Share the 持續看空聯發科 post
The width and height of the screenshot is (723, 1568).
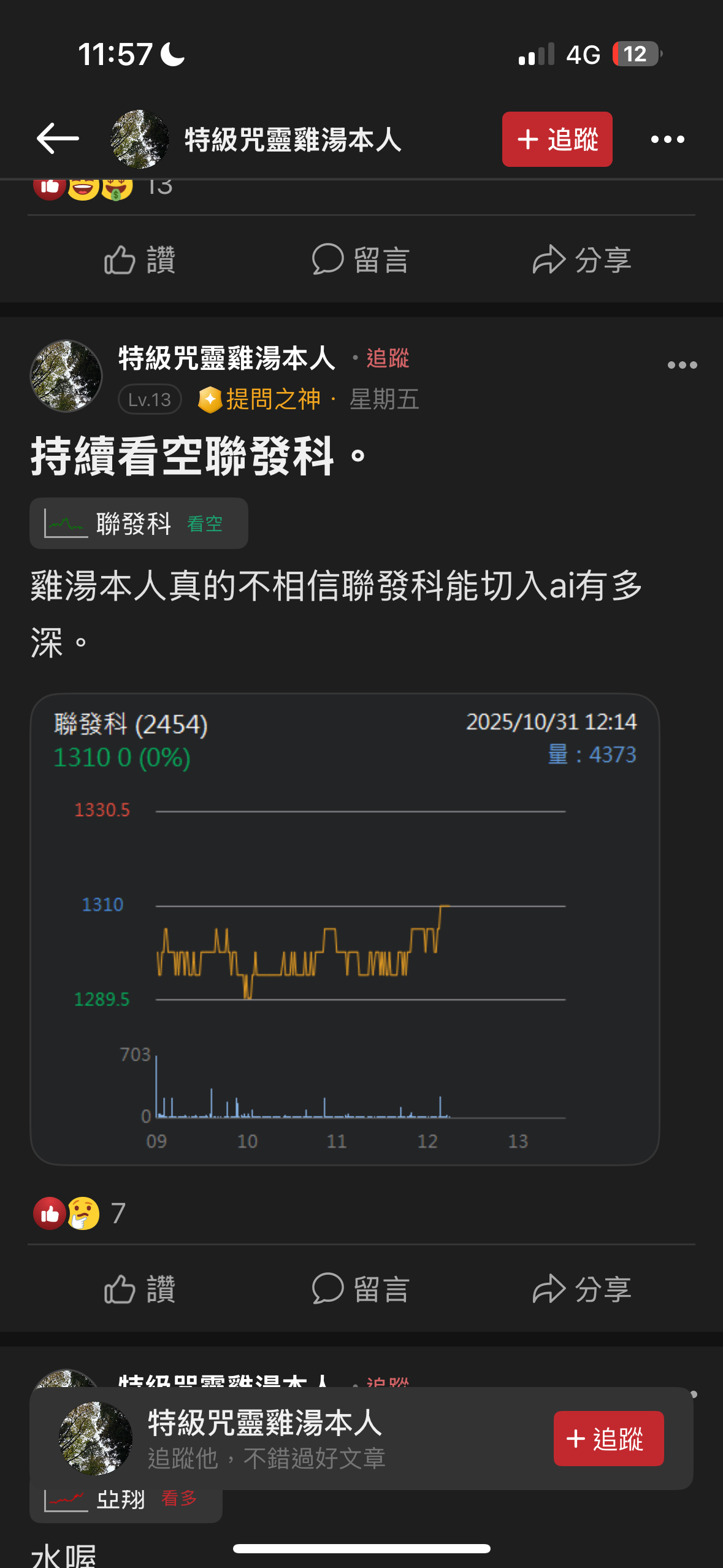[x=581, y=1288]
